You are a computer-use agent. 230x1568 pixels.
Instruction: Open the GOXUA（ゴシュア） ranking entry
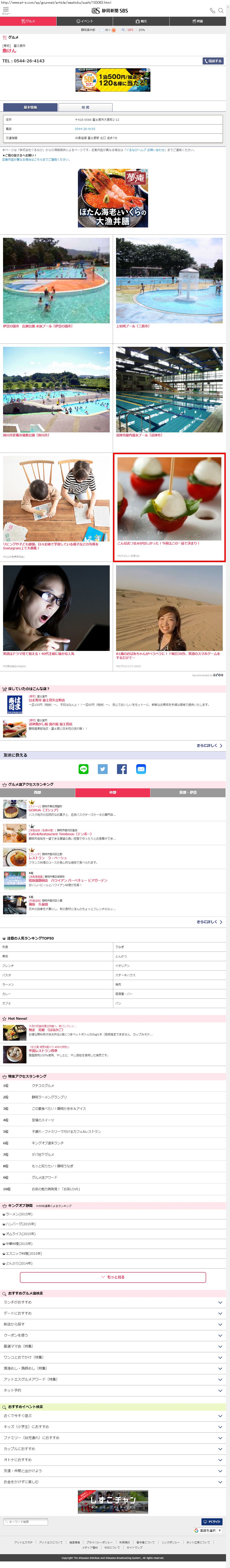[44, 810]
